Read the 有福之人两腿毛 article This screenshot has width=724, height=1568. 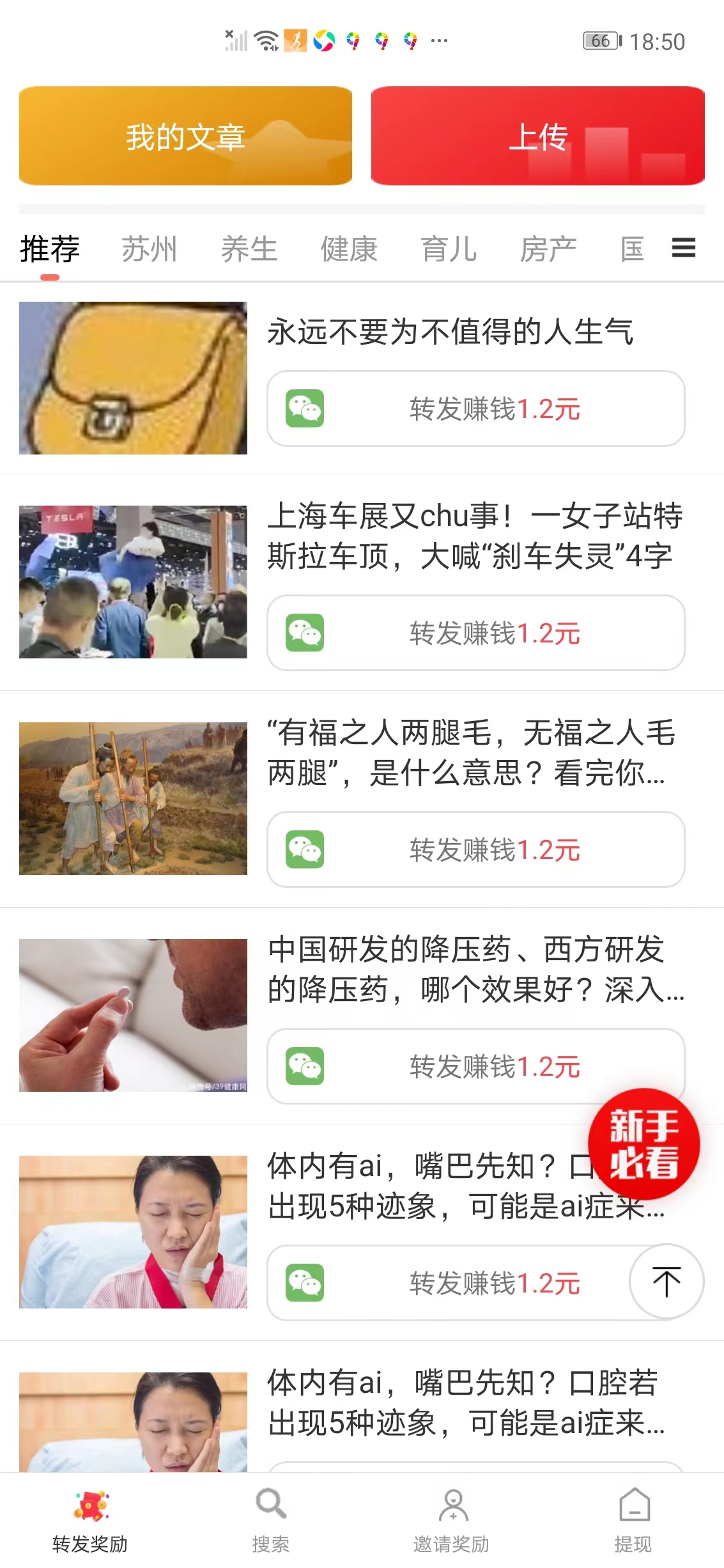pos(470,752)
